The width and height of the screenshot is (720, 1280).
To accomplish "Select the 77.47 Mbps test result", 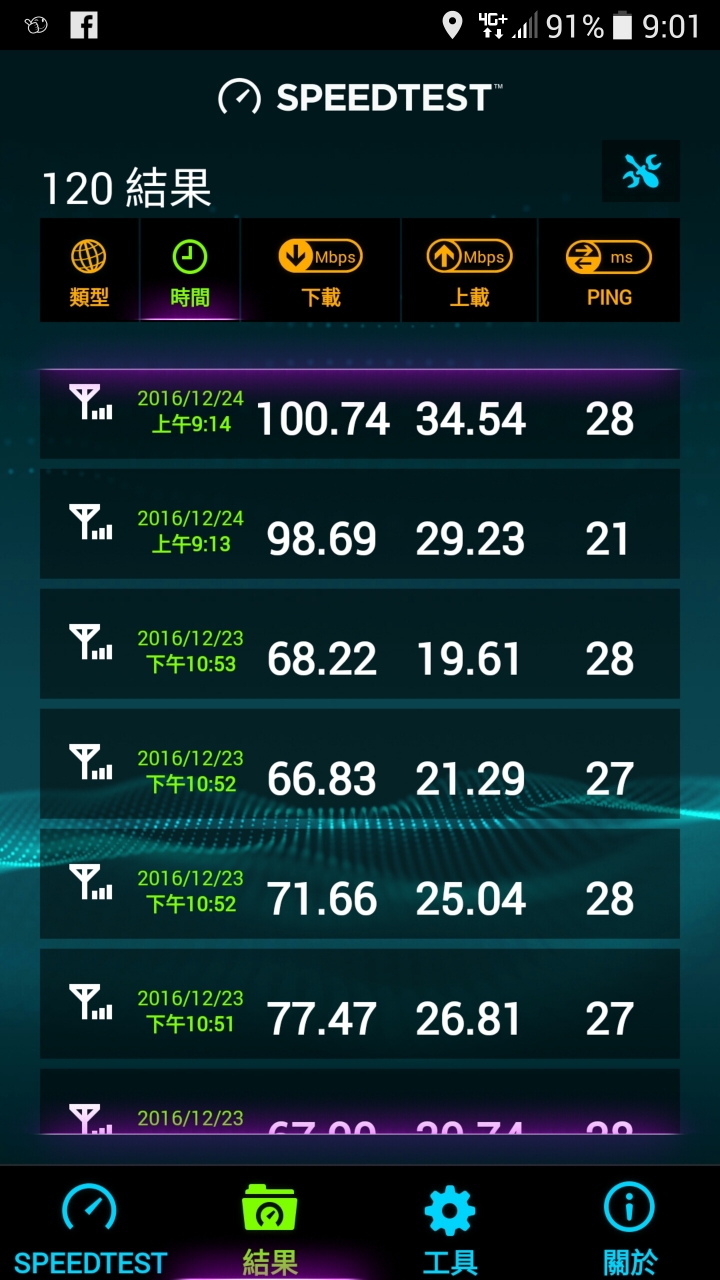I will coord(360,1004).
